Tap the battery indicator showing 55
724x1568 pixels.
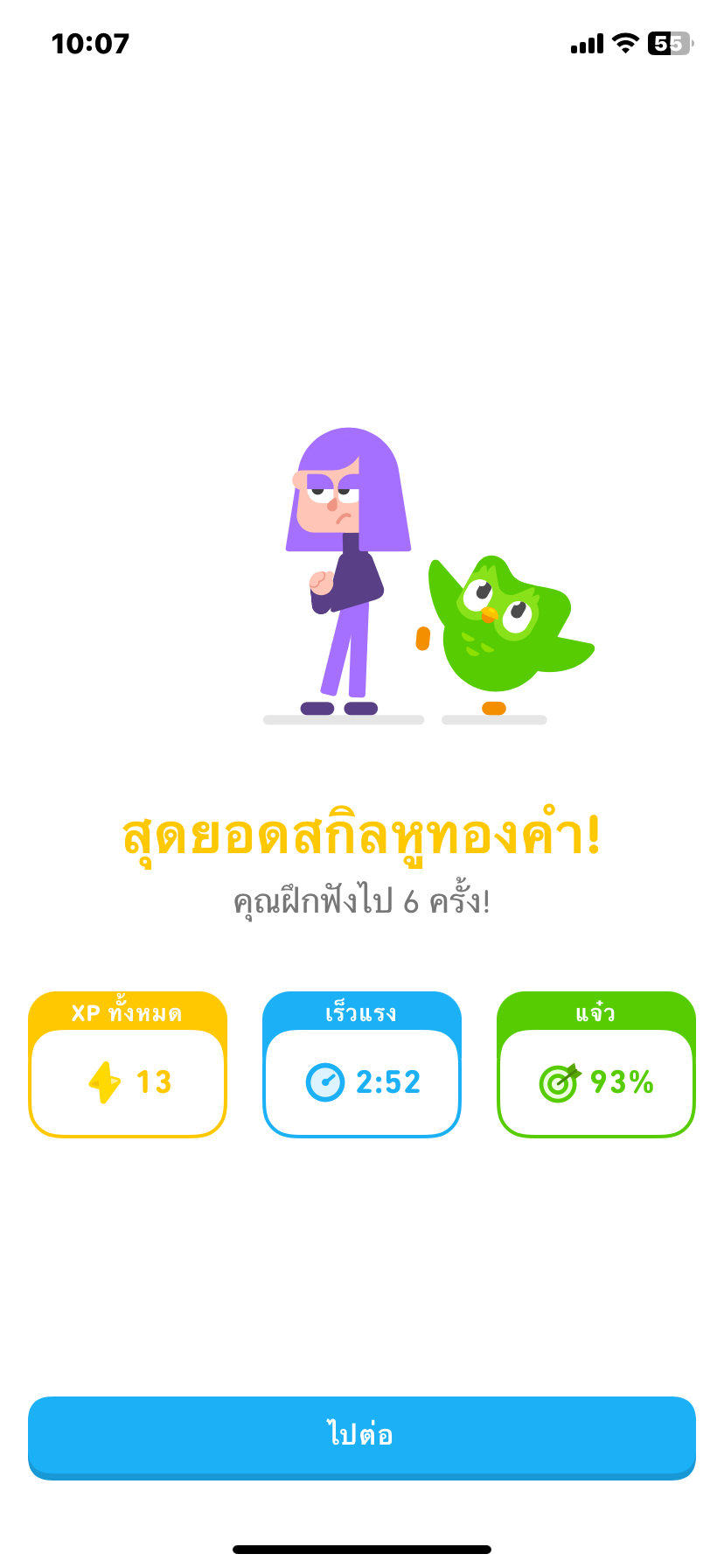[x=669, y=43]
